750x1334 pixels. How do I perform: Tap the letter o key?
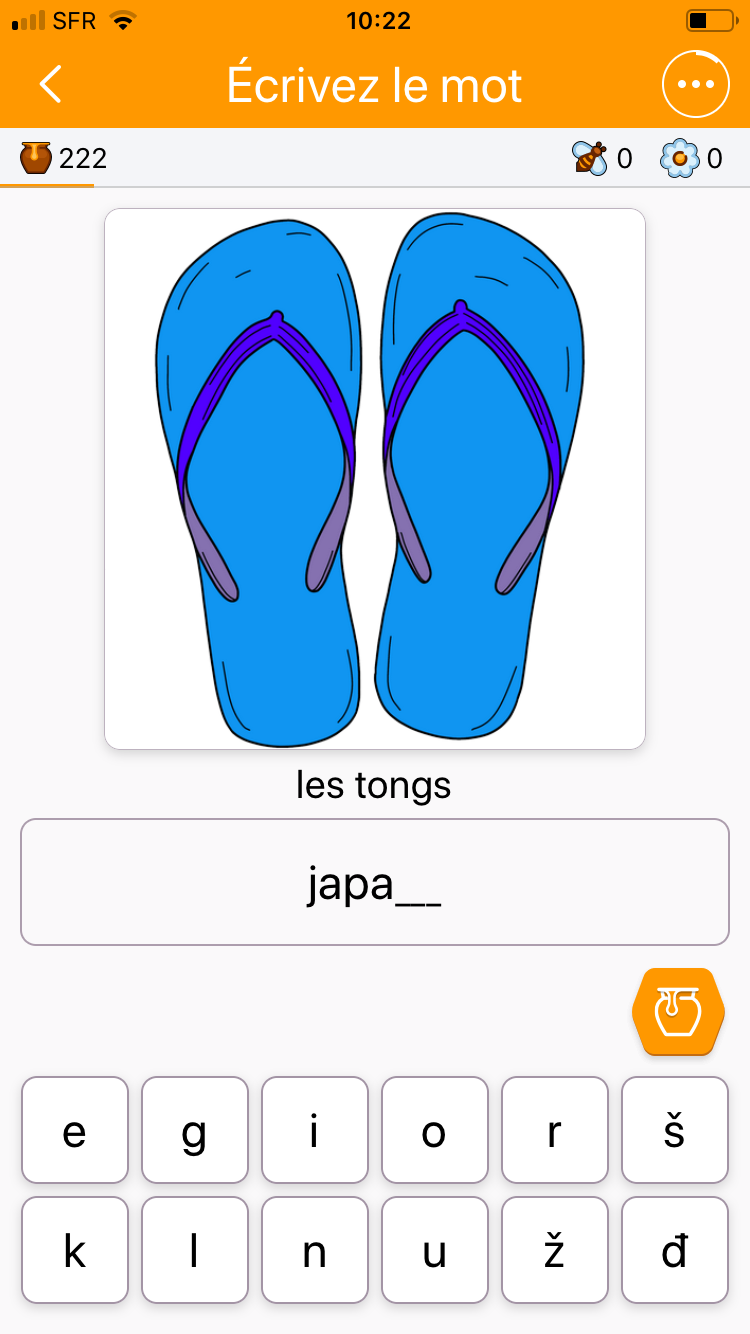click(x=435, y=1130)
